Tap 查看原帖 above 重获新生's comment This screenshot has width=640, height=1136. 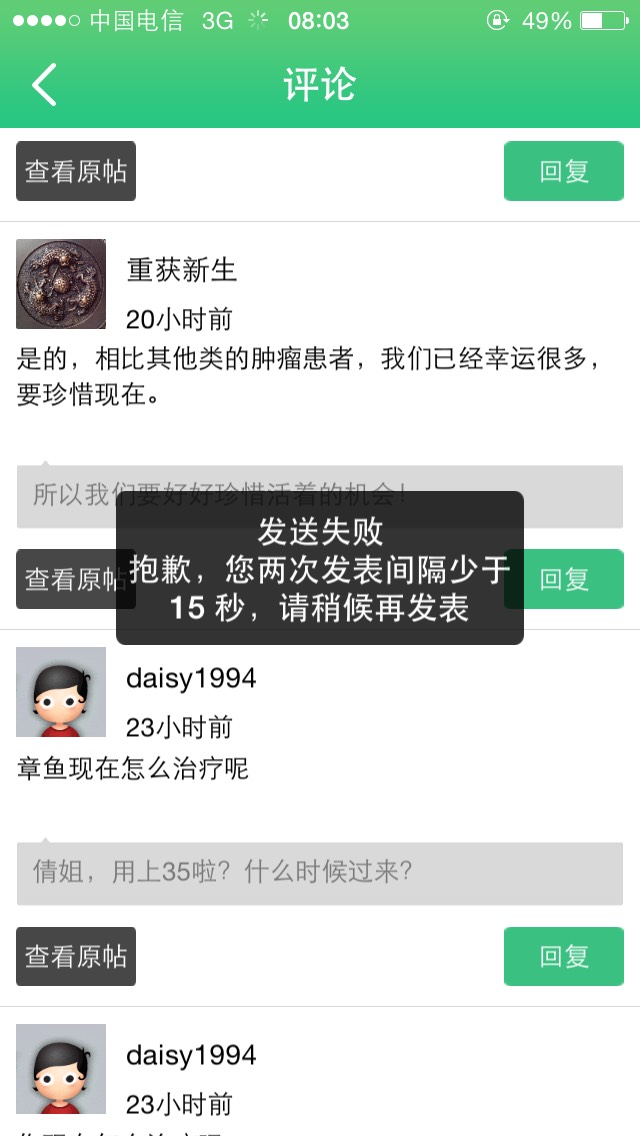click(76, 171)
